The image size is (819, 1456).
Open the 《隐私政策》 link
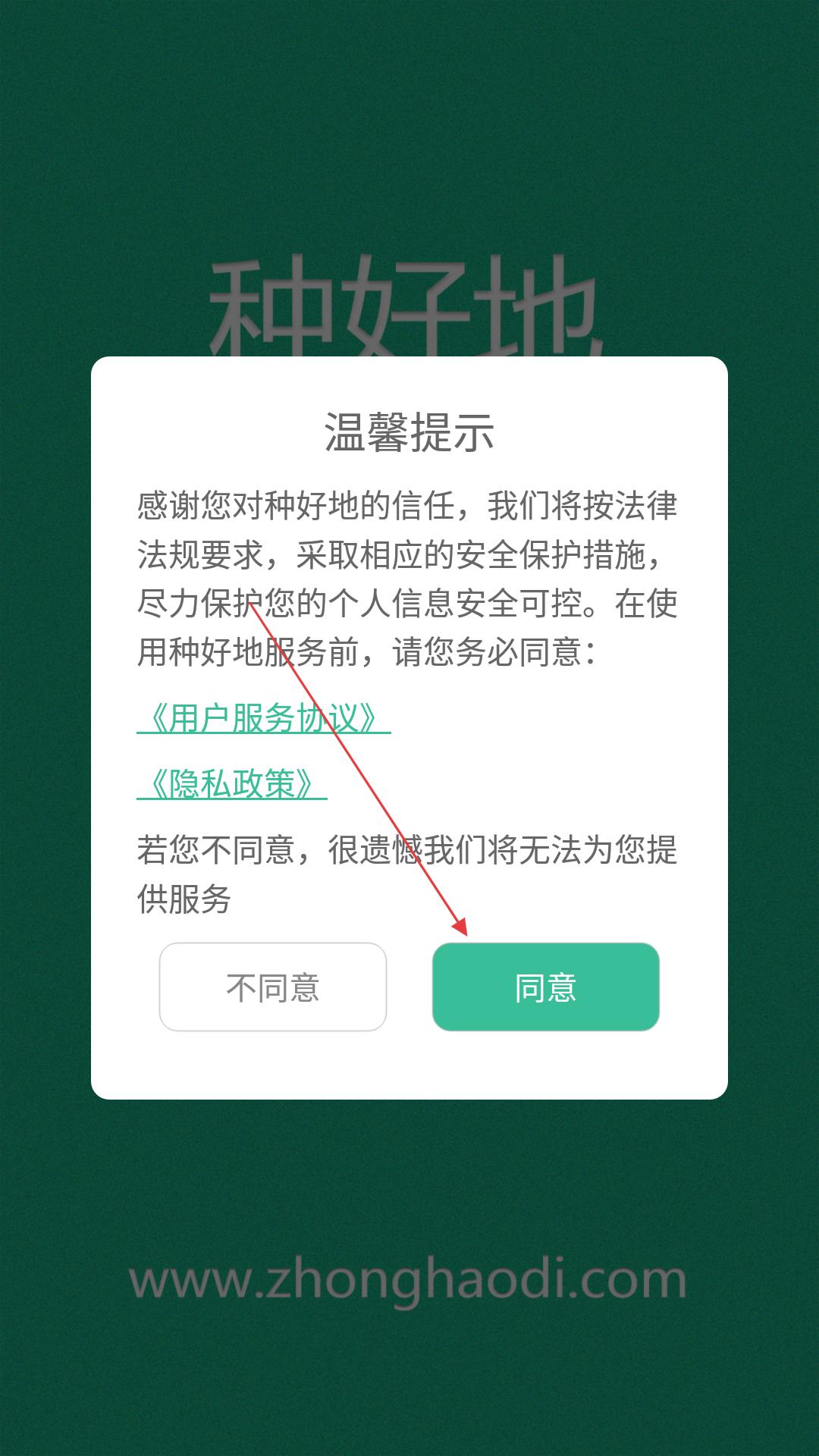coord(232,783)
